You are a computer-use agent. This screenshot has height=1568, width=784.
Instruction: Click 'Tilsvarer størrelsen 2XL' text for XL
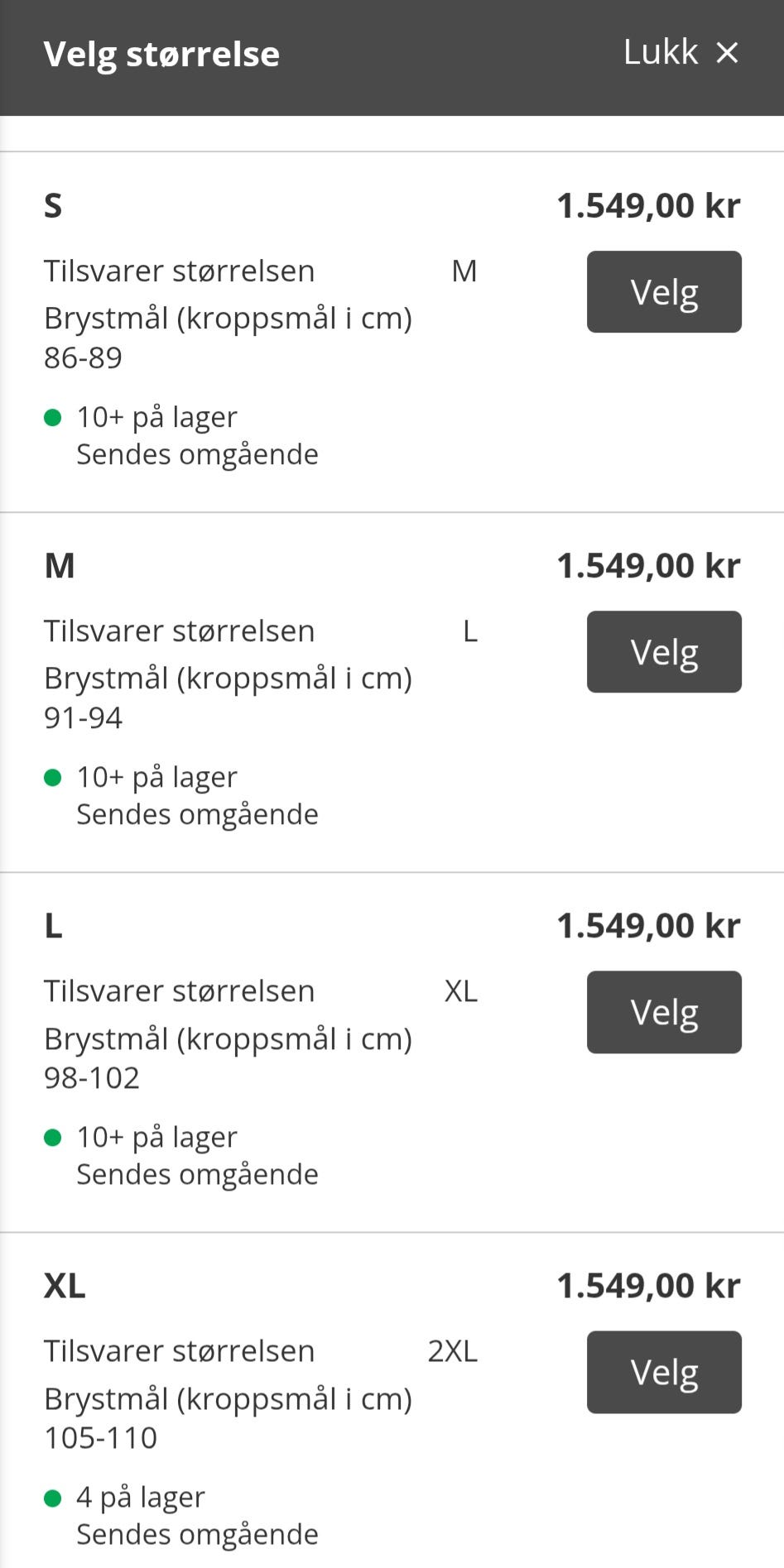point(259,1350)
